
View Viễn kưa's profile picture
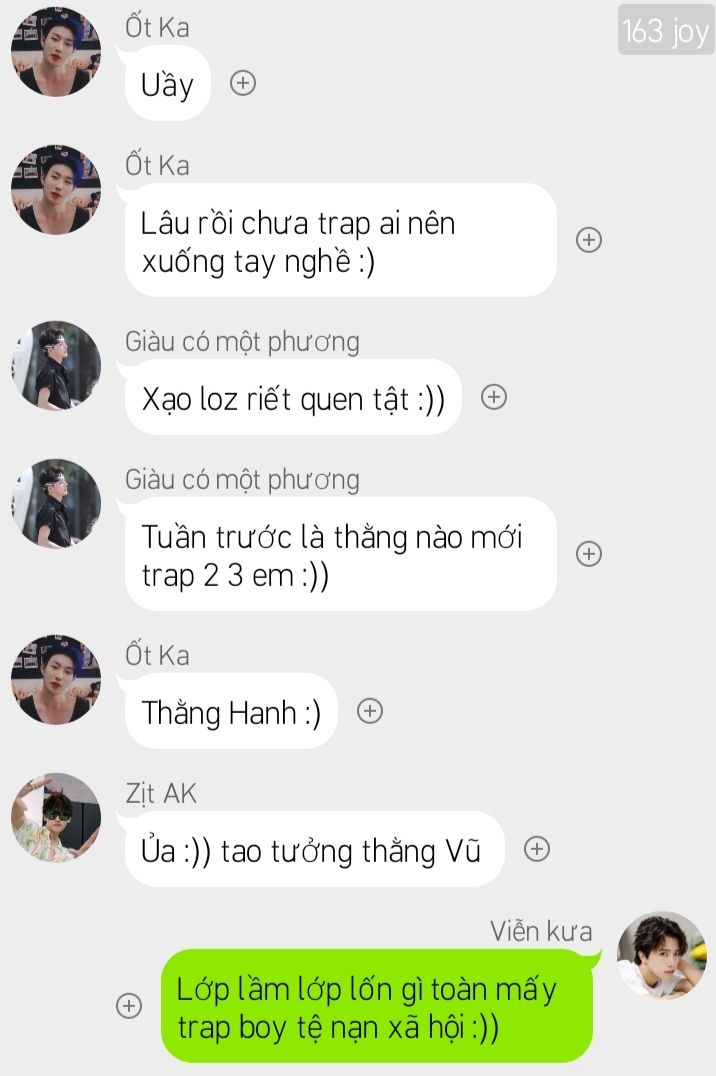click(661, 955)
